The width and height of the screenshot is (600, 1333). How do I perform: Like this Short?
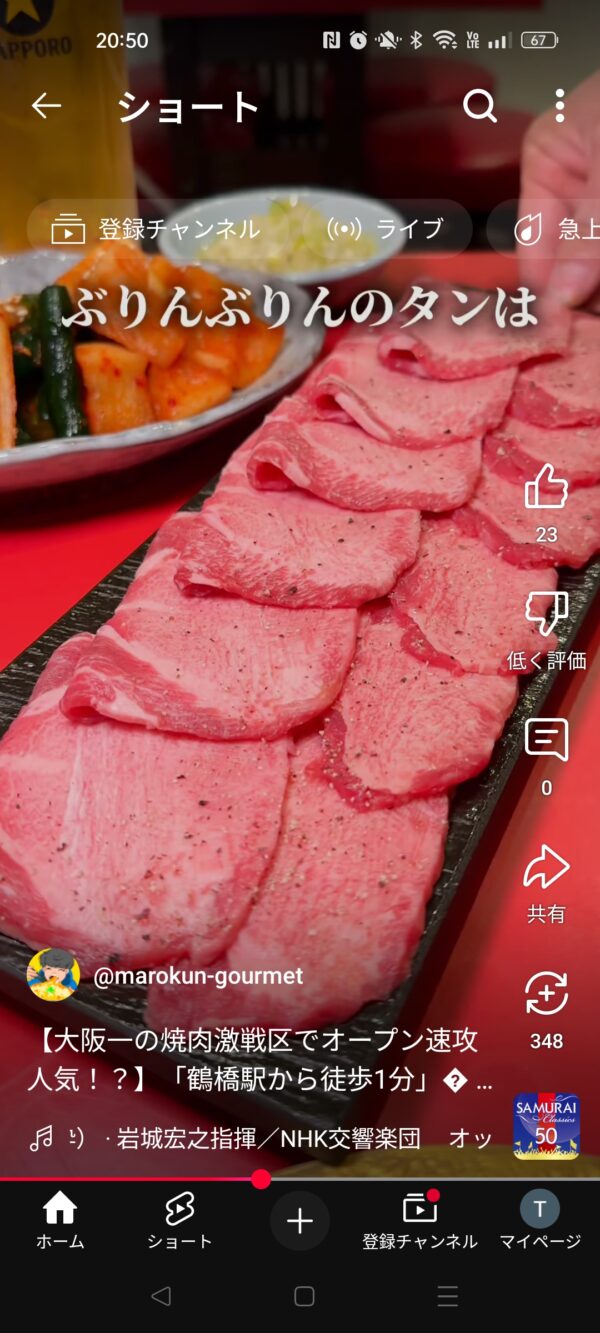coord(546,490)
